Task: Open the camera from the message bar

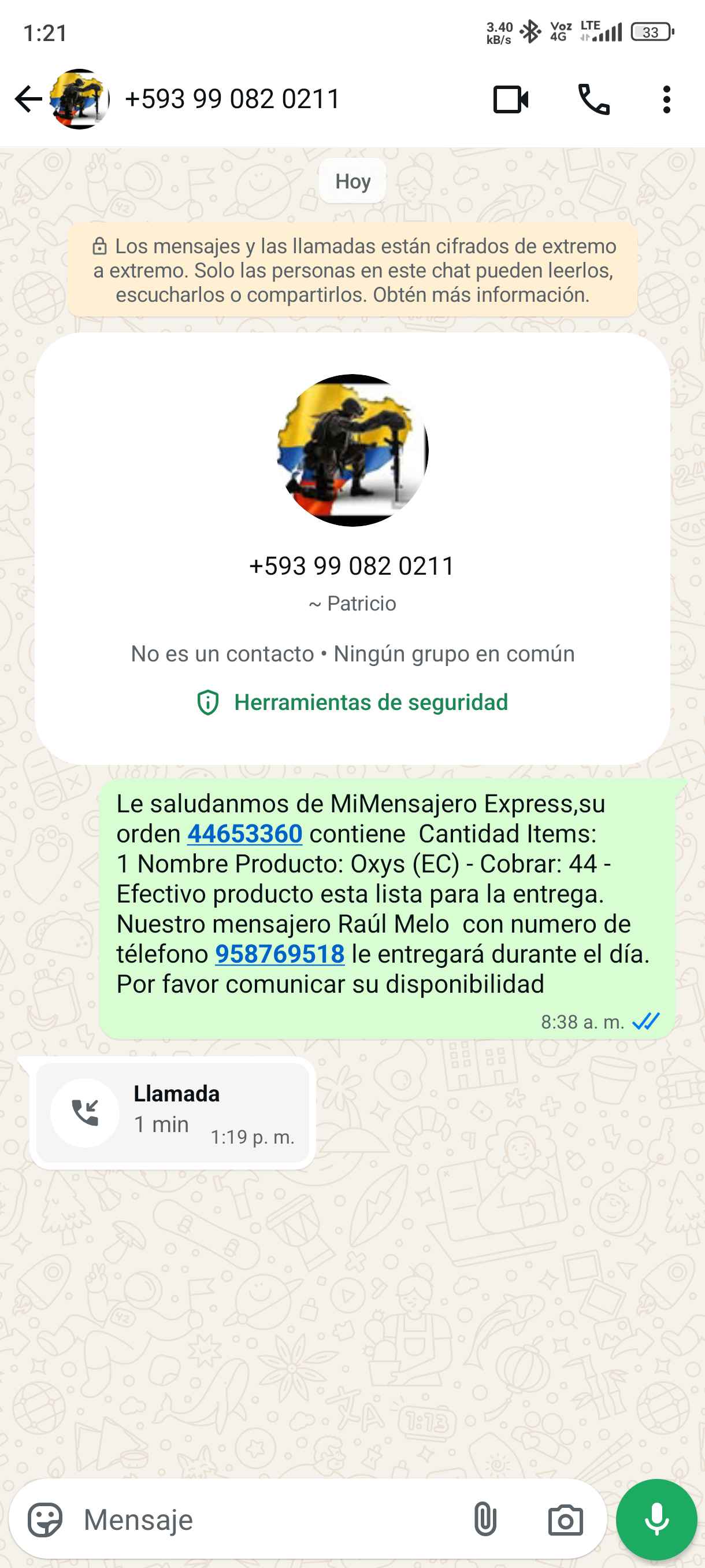Action: tap(565, 1519)
